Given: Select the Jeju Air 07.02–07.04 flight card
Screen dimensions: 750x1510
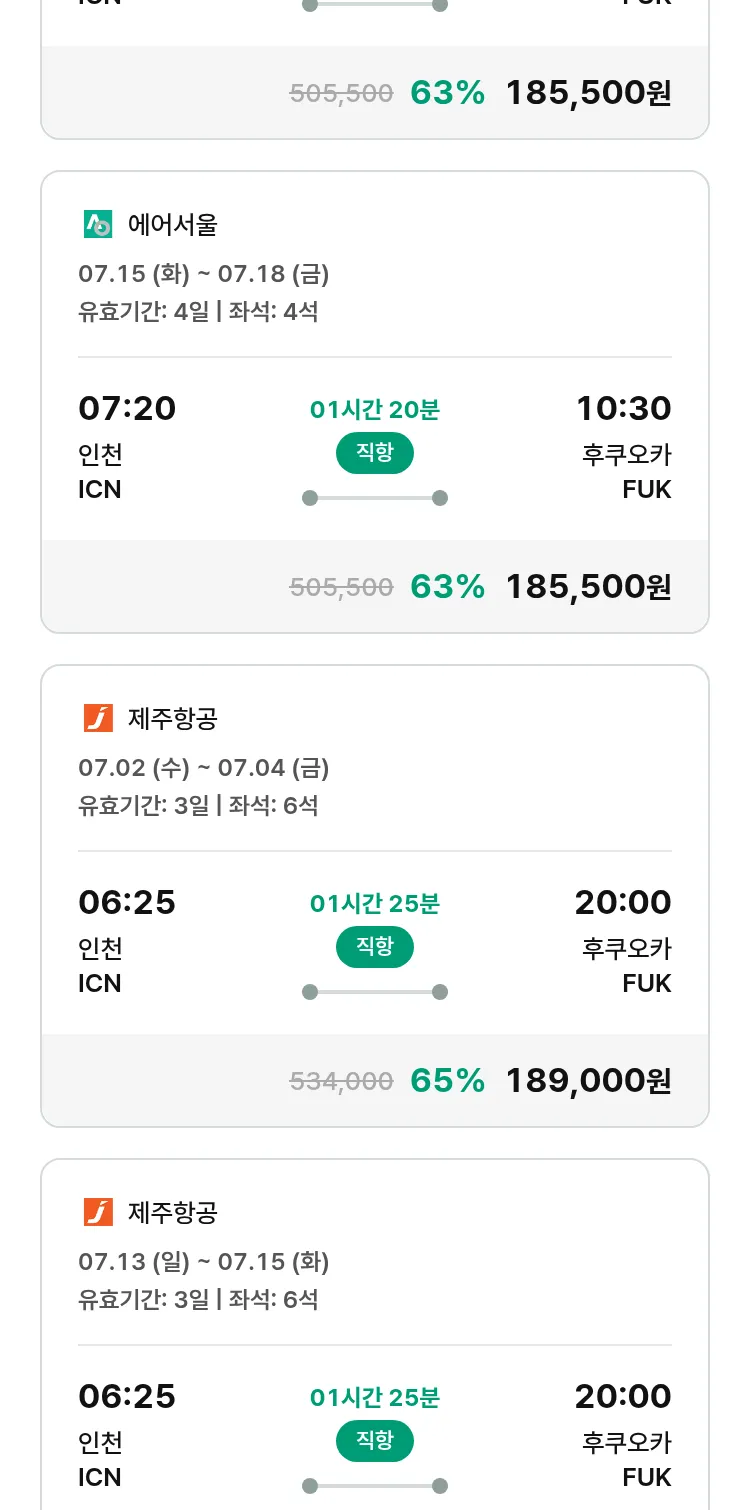Looking at the screenshot, I should click(x=375, y=896).
